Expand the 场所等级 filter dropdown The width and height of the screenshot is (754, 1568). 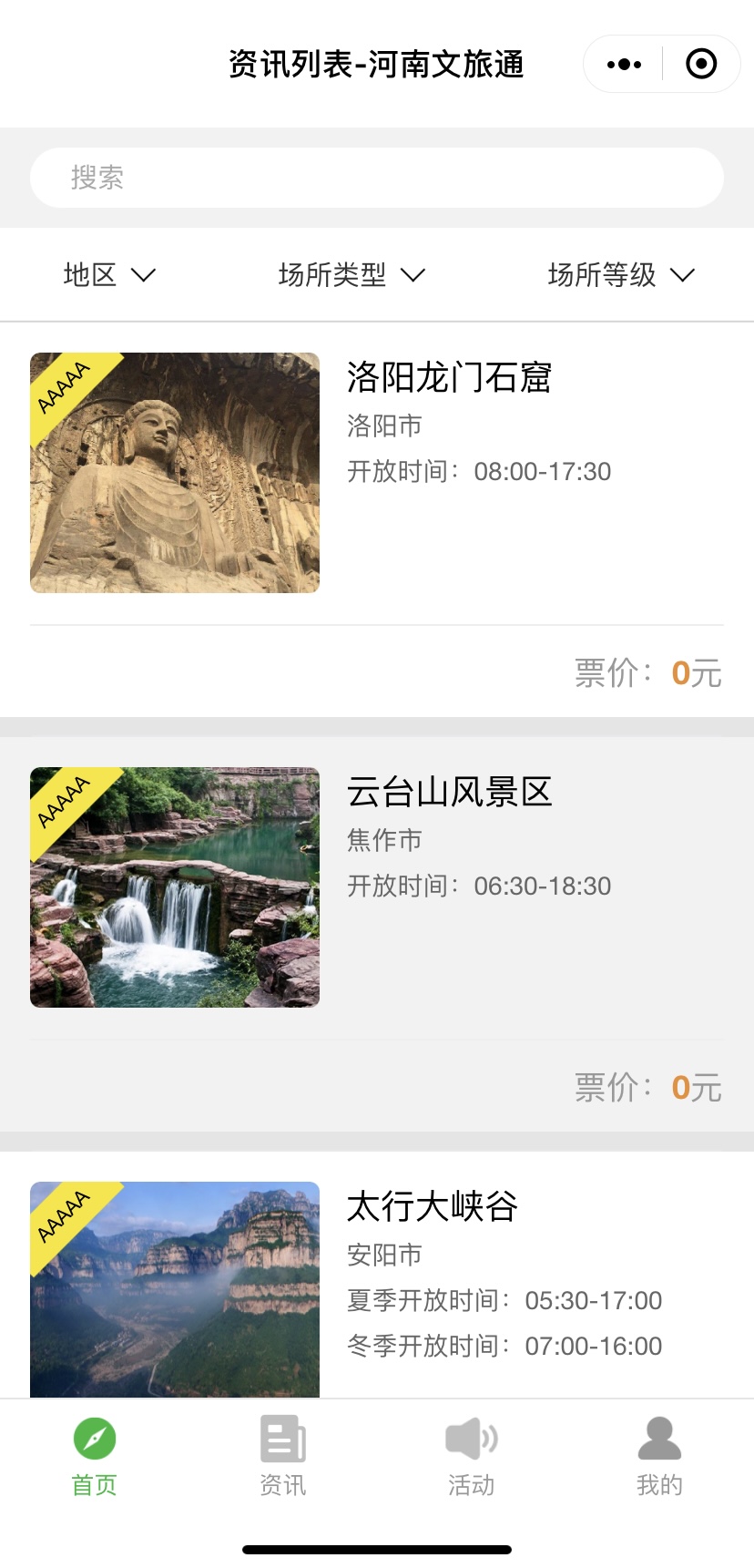tap(621, 275)
